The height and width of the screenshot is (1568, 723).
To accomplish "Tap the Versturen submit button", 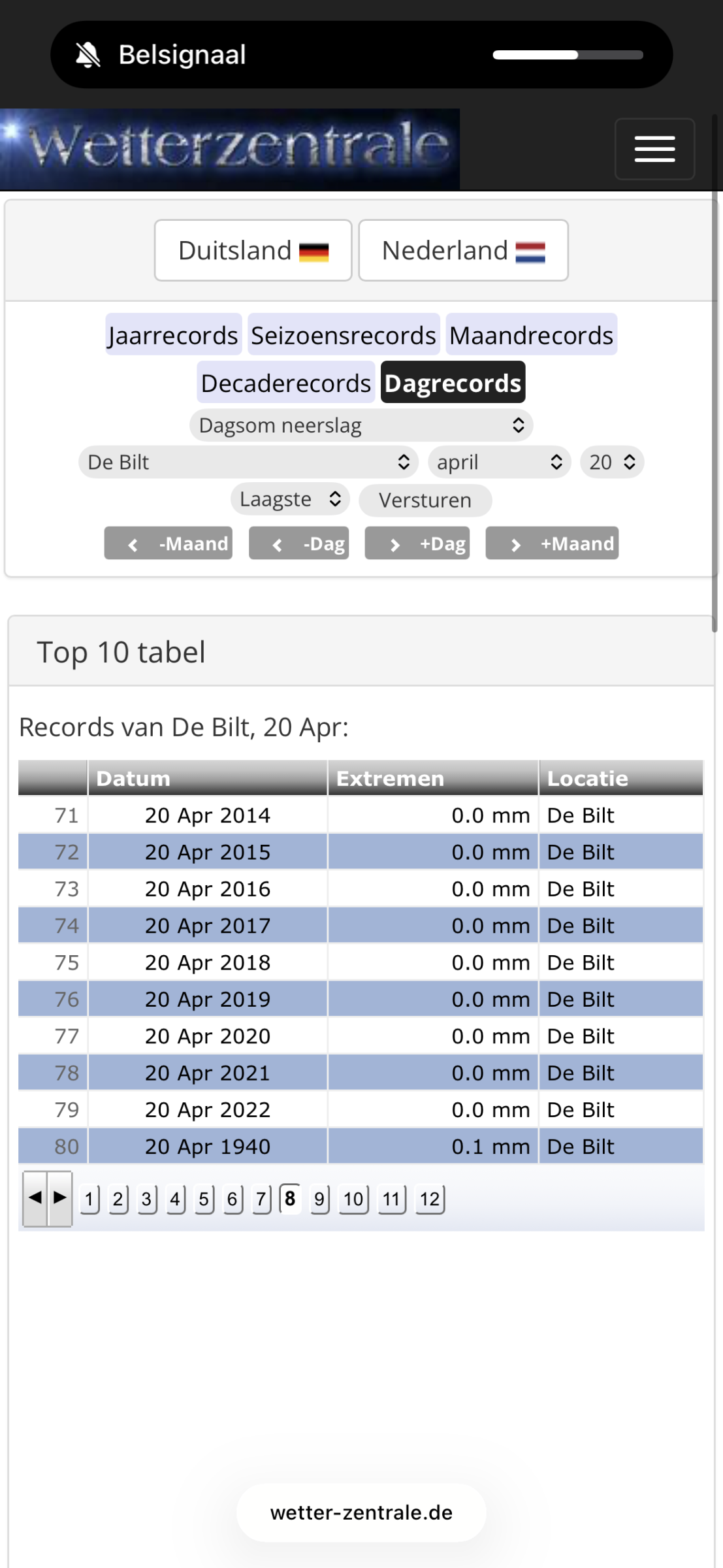I will [425, 500].
